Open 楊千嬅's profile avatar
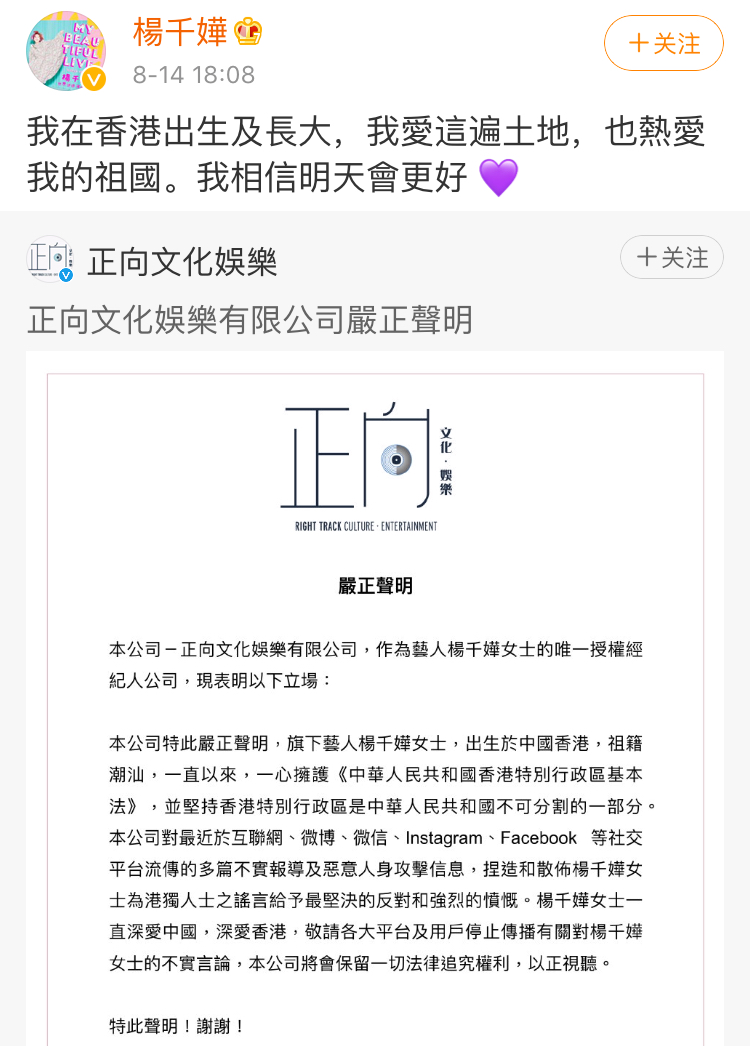750x1046 pixels. click(66, 52)
